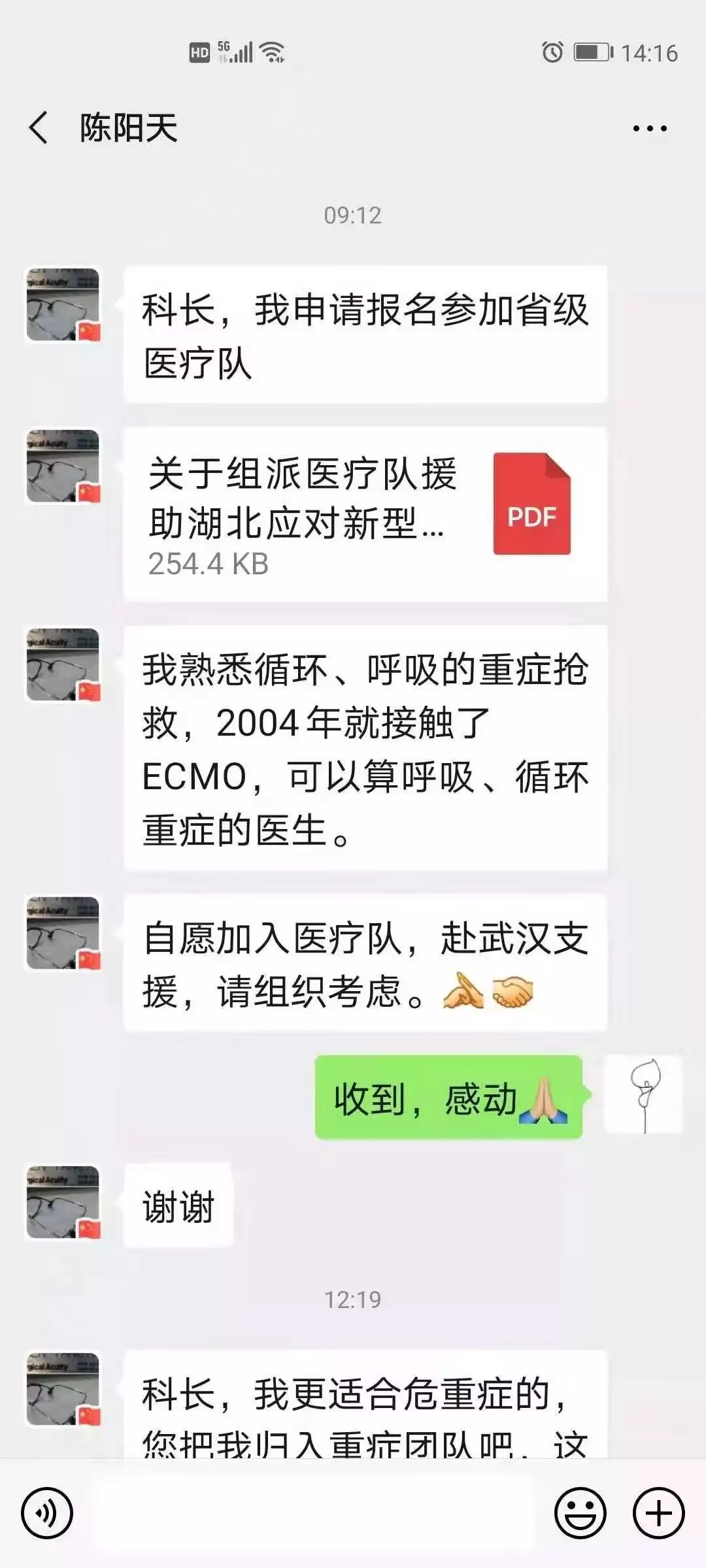Image resolution: width=706 pixels, height=1568 pixels.
Task: Open my own avatar beside 收到，感动
Action: coord(643,1094)
